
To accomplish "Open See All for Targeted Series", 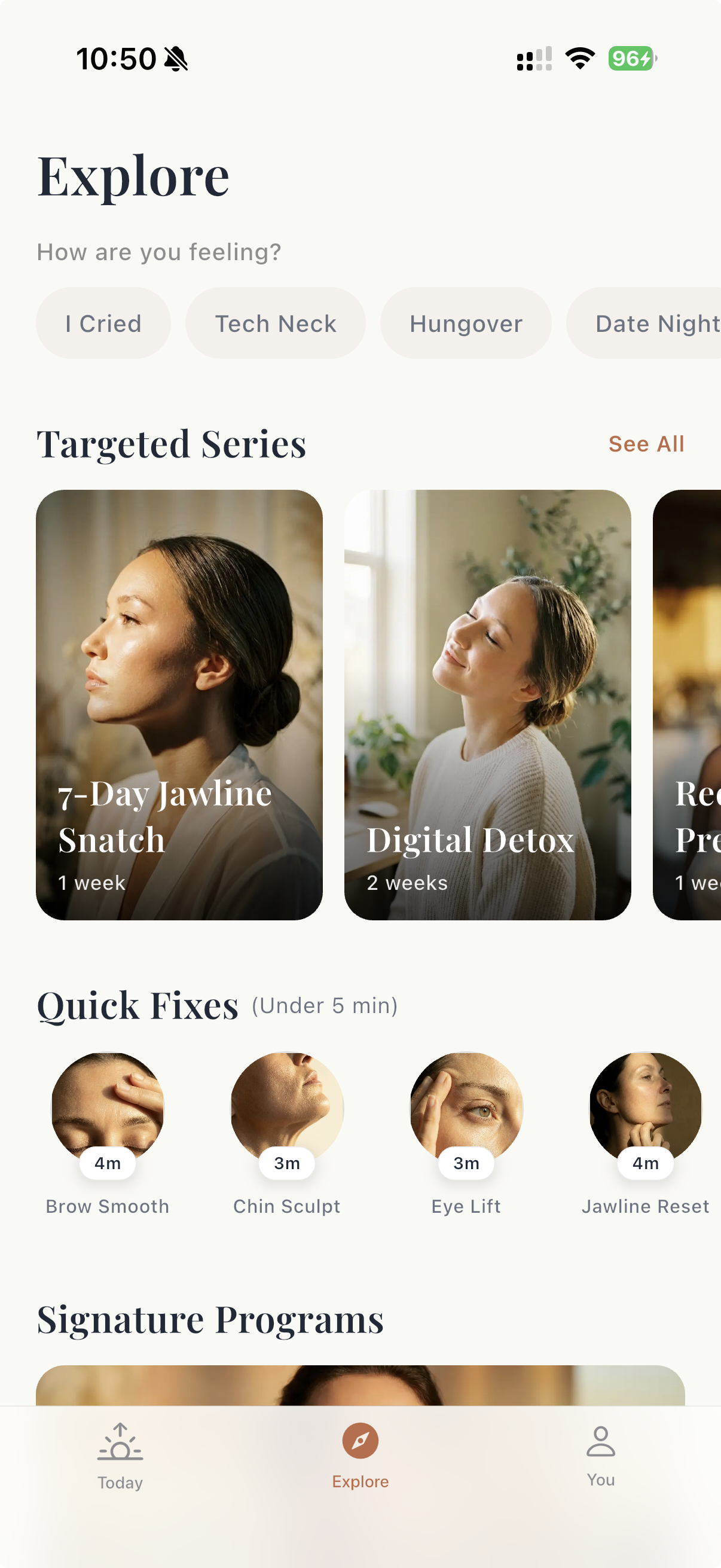I will 647,444.
